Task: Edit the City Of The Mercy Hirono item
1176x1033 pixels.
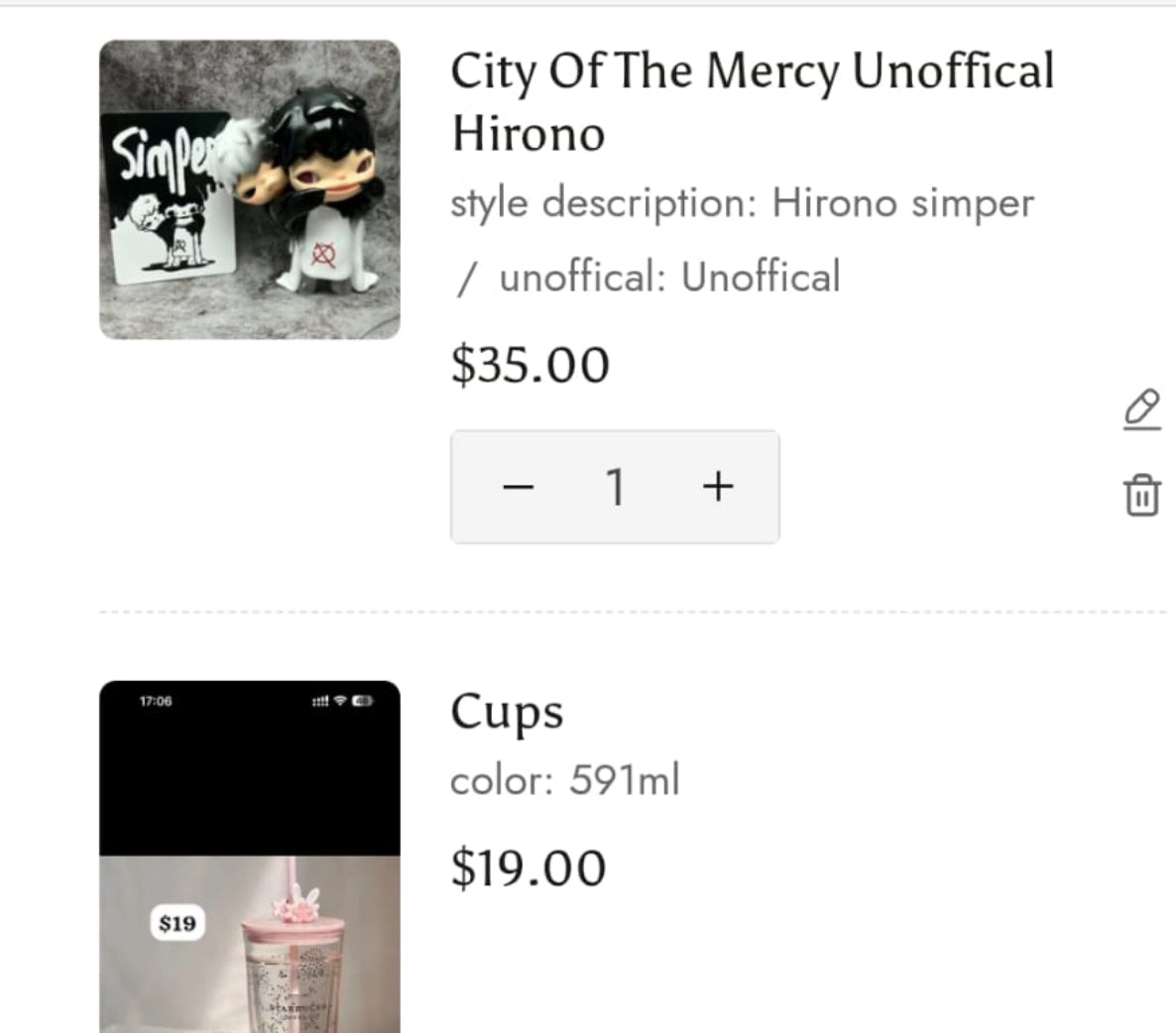Action: pos(1141,409)
